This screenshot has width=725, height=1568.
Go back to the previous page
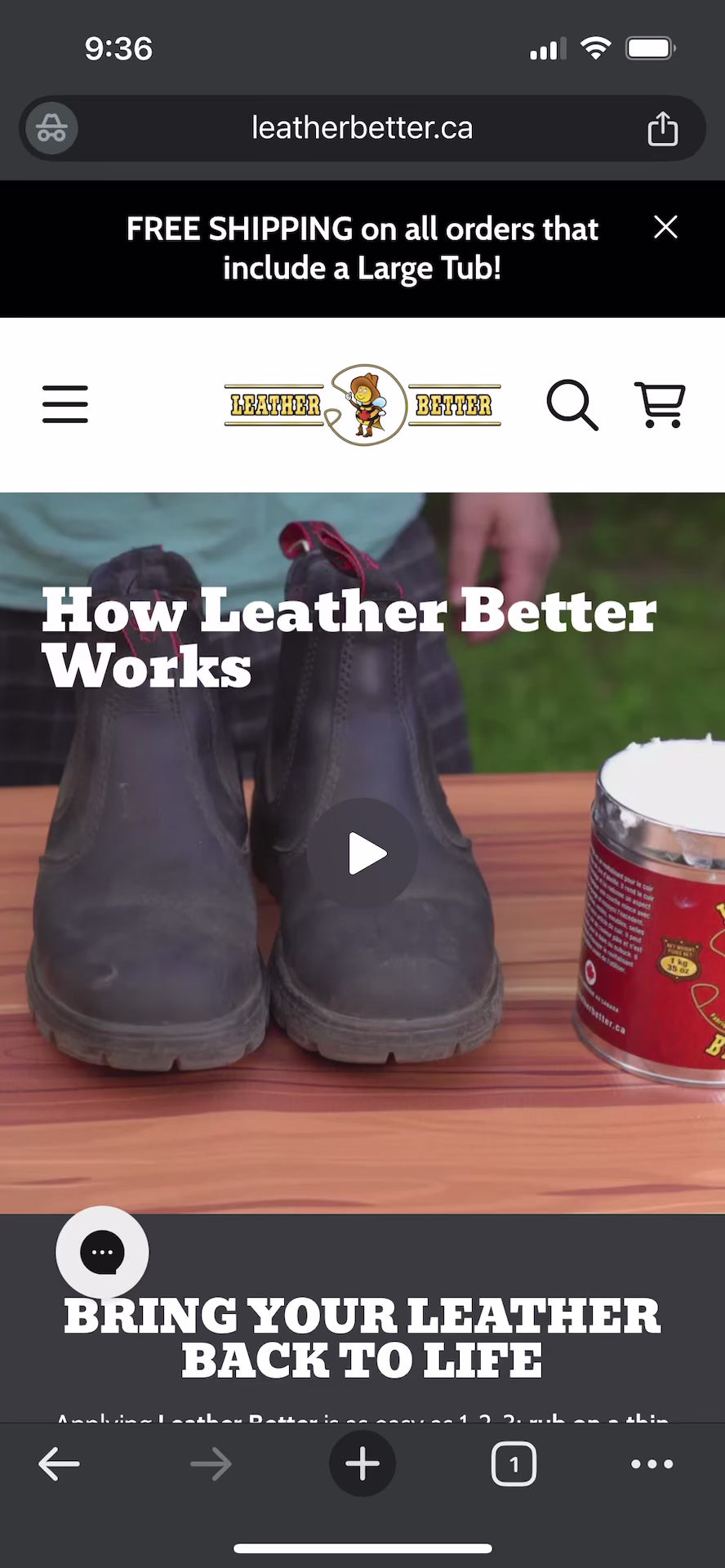59,1464
